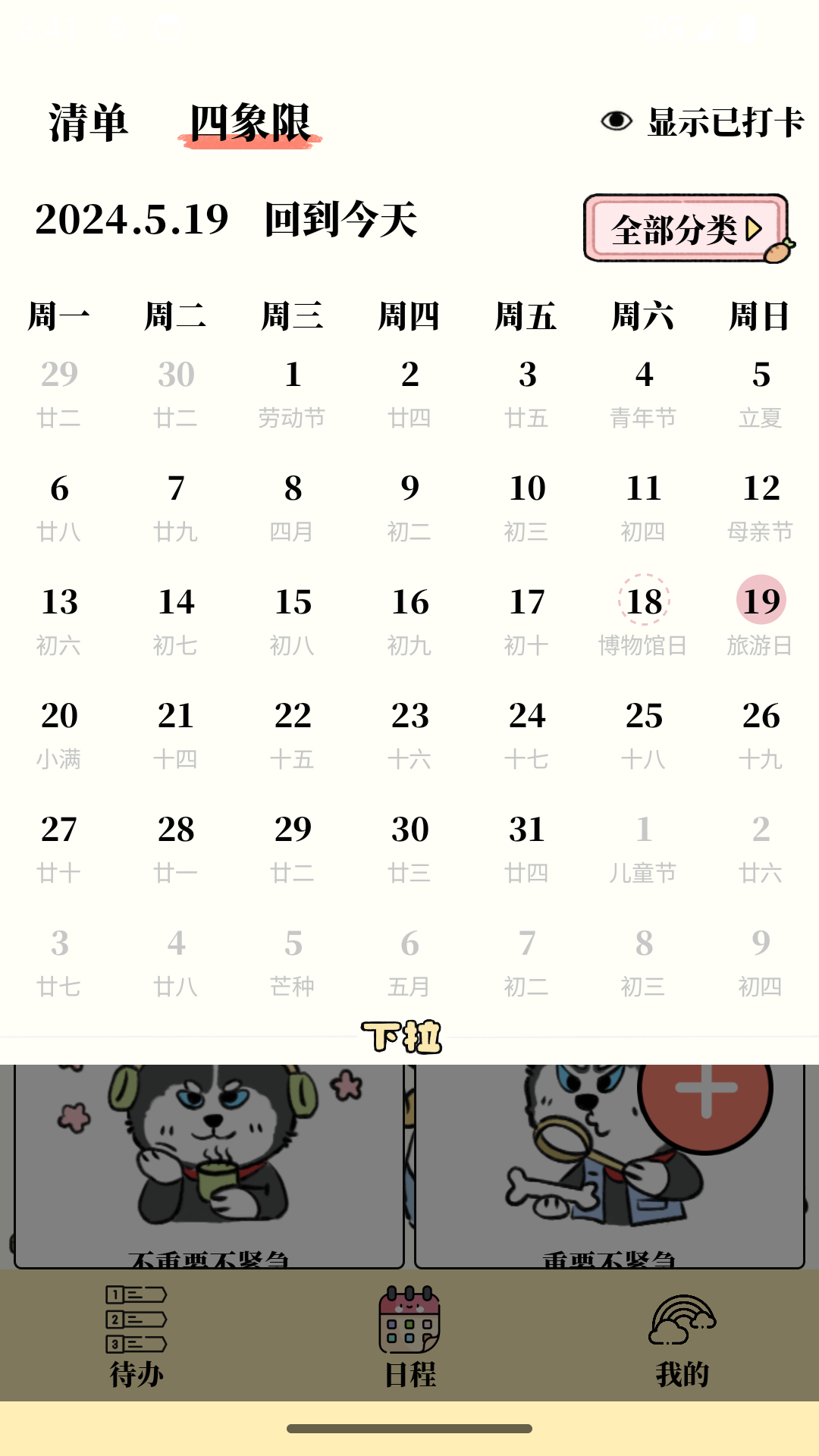Pick May 1 劳动节 in the calendar
819x1456 pixels.
point(293,393)
